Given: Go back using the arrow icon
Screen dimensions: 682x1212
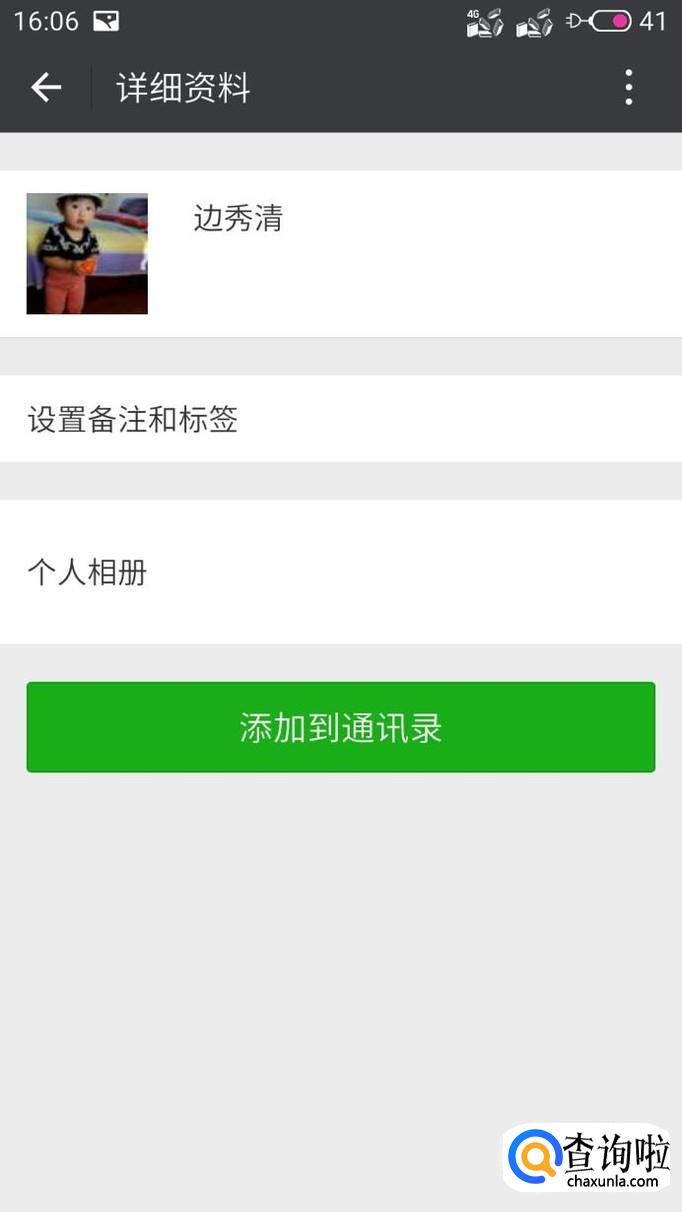Looking at the screenshot, I should [x=46, y=88].
